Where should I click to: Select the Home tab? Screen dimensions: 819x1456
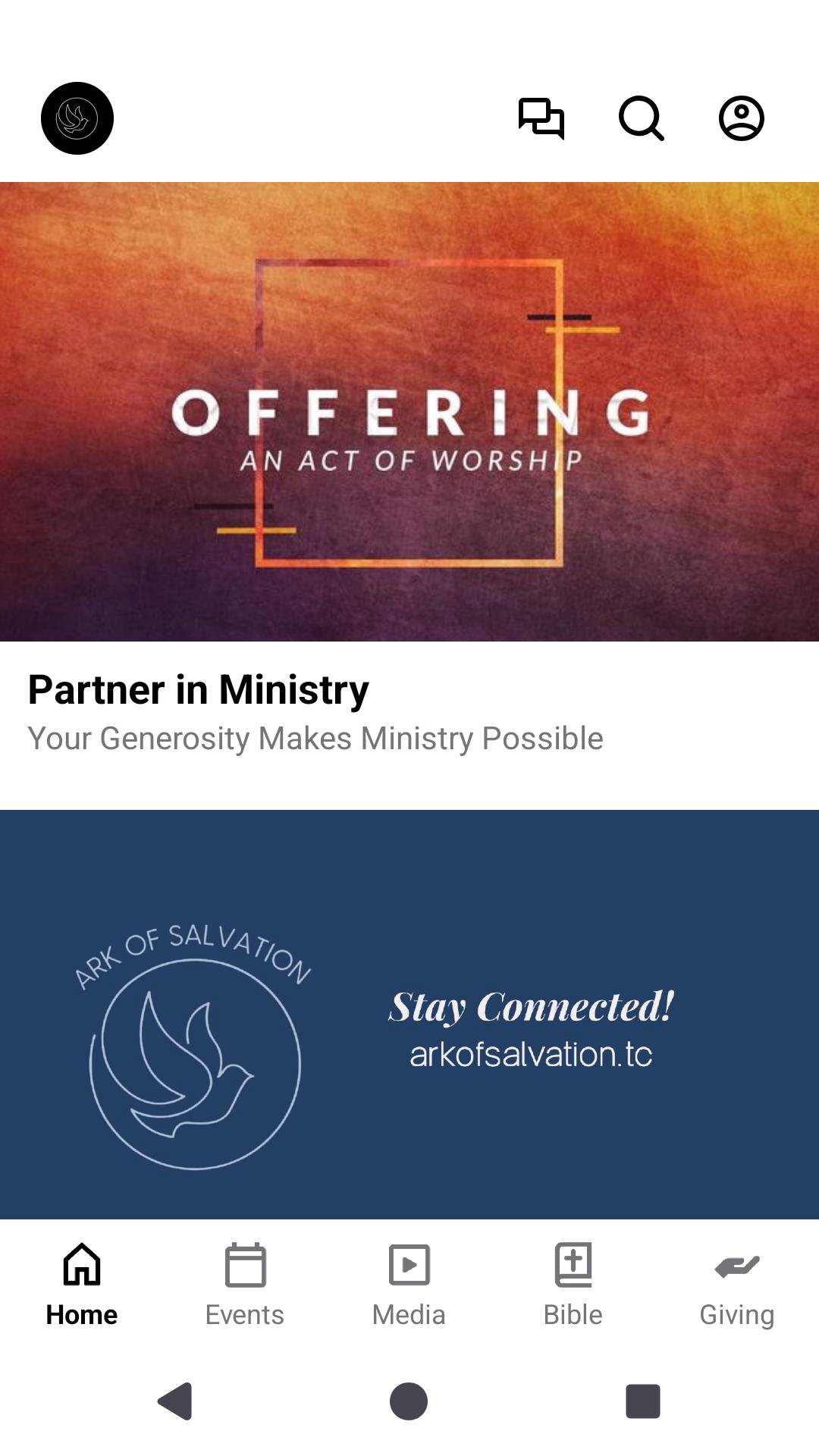pos(82,1285)
